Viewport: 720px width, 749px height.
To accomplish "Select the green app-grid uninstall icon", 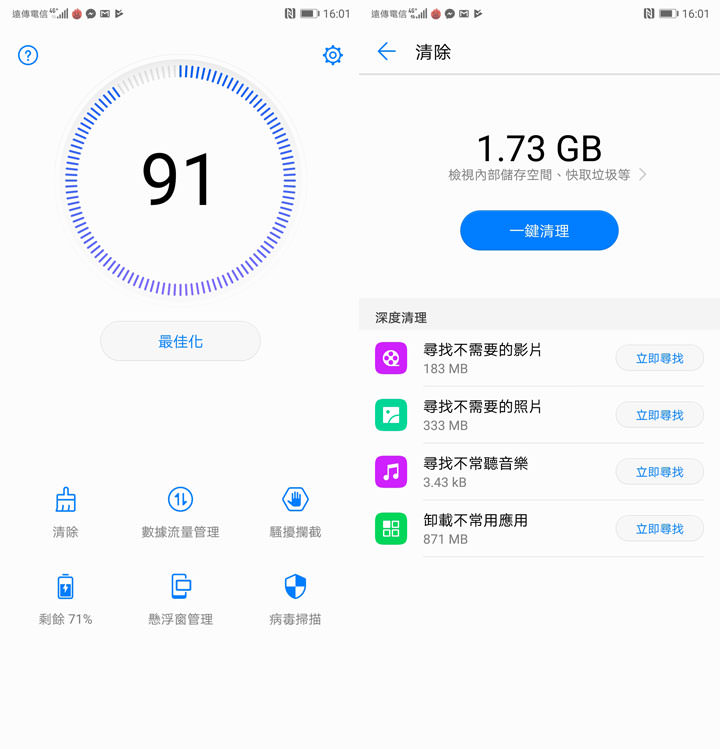I will point(391,528).
